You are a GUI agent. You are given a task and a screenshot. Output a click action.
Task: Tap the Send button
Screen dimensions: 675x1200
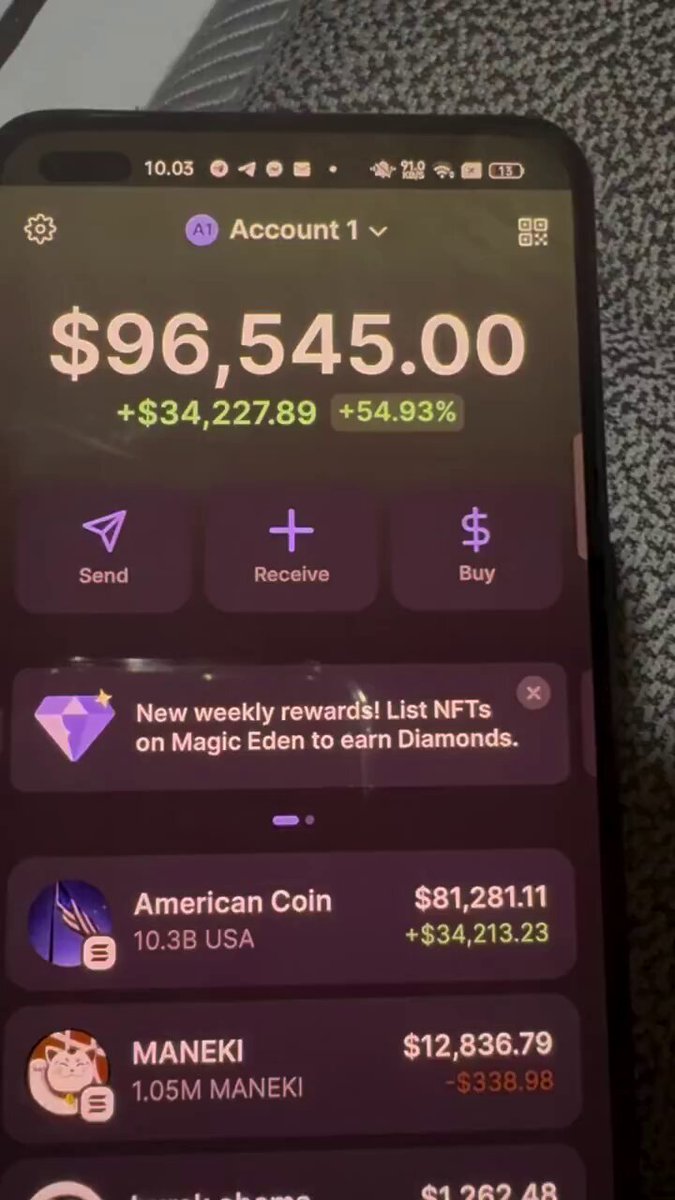103,547
